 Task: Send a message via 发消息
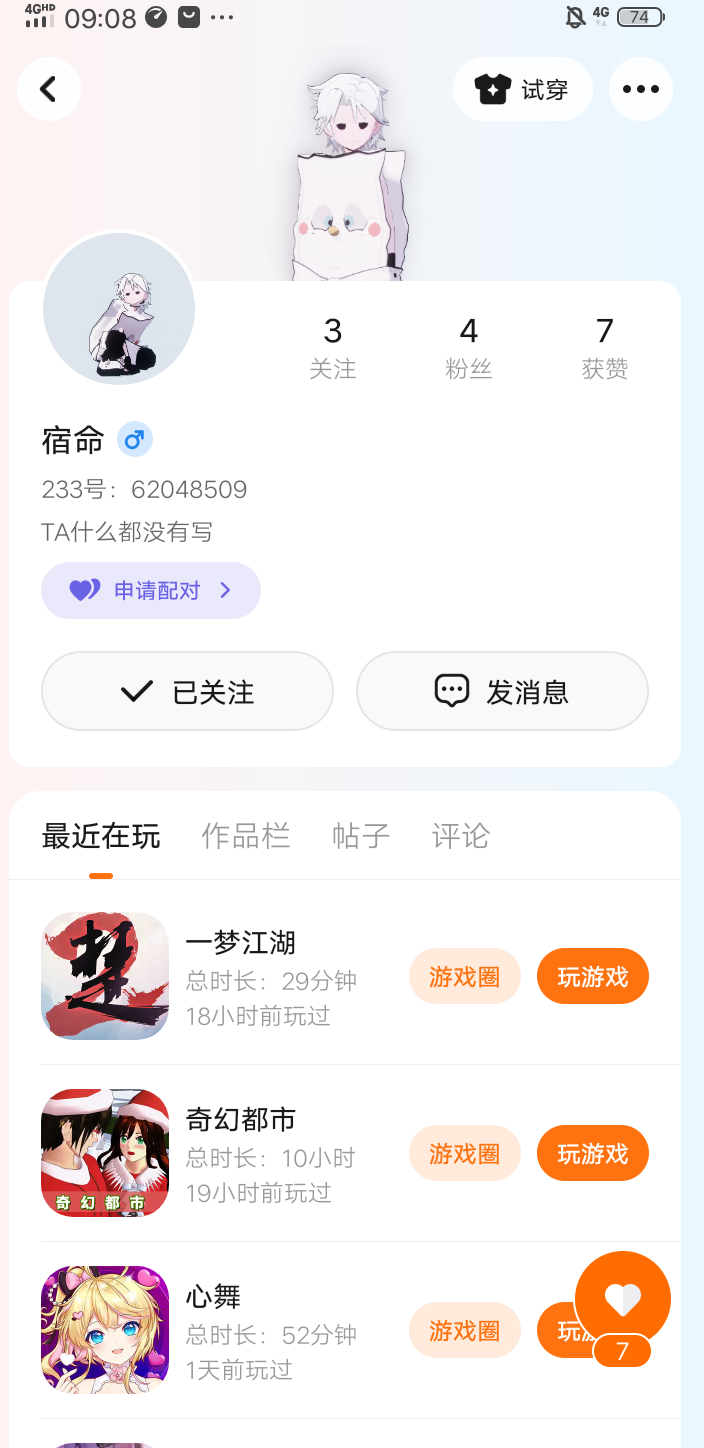502,691
